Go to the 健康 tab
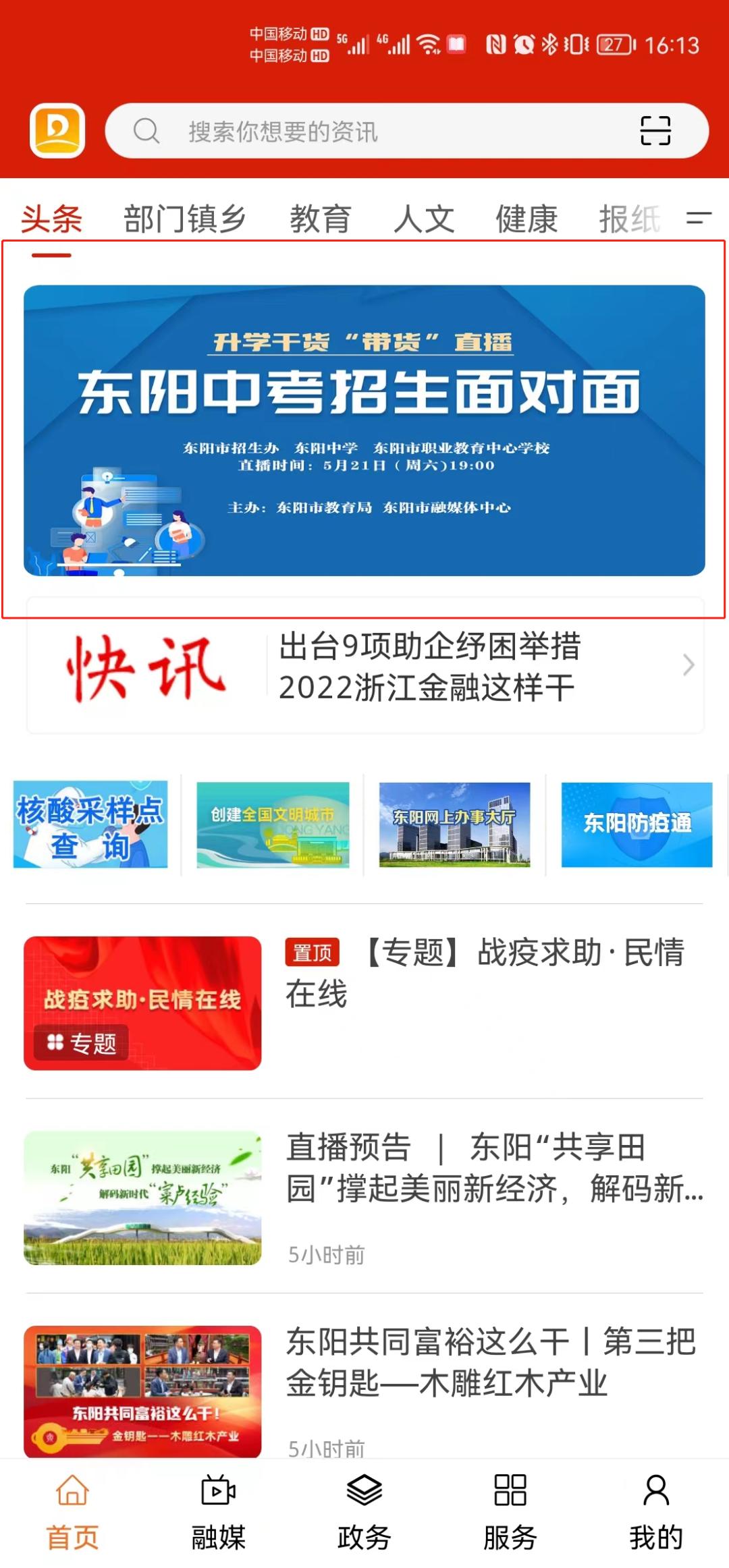The image size is (729, 1568). (x=526, y=219)
